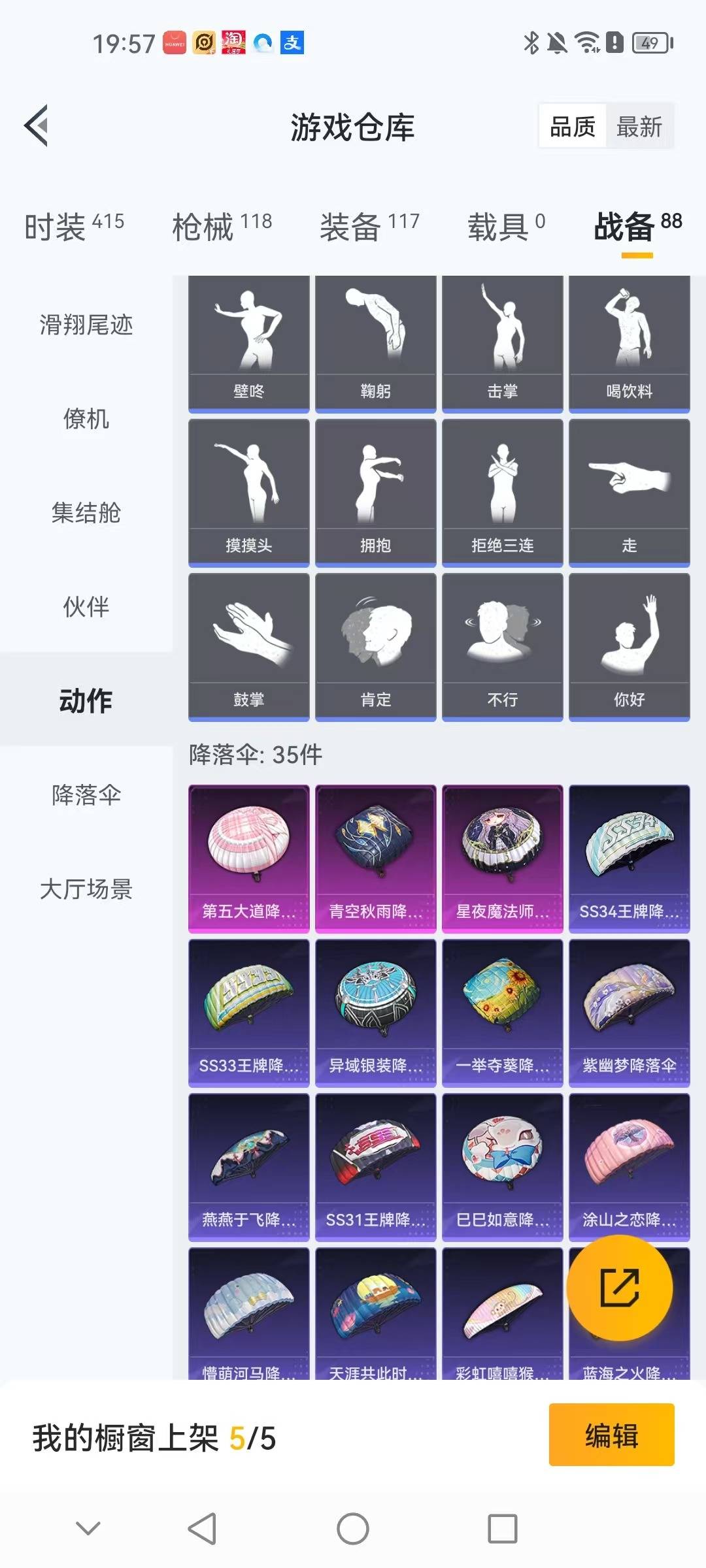Open 第五大道降落伞 item
Screen dimensions: 706x1568
click(248, 858)
